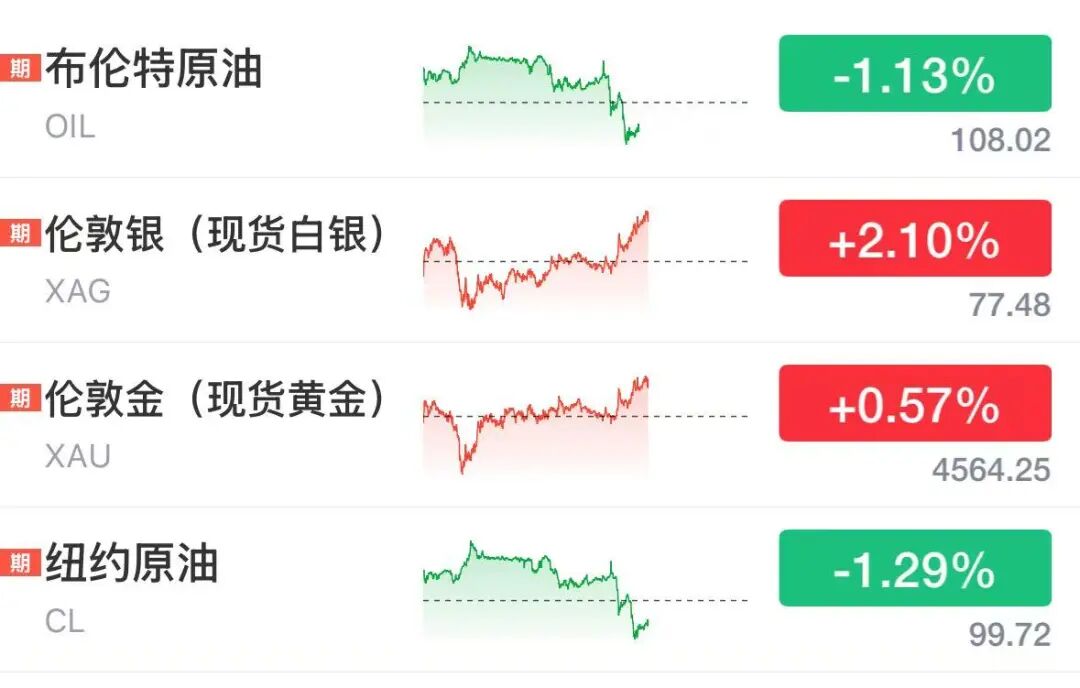
Task: Open the 纽约原油 CL futures row
Action: click(x=540, y=590)
